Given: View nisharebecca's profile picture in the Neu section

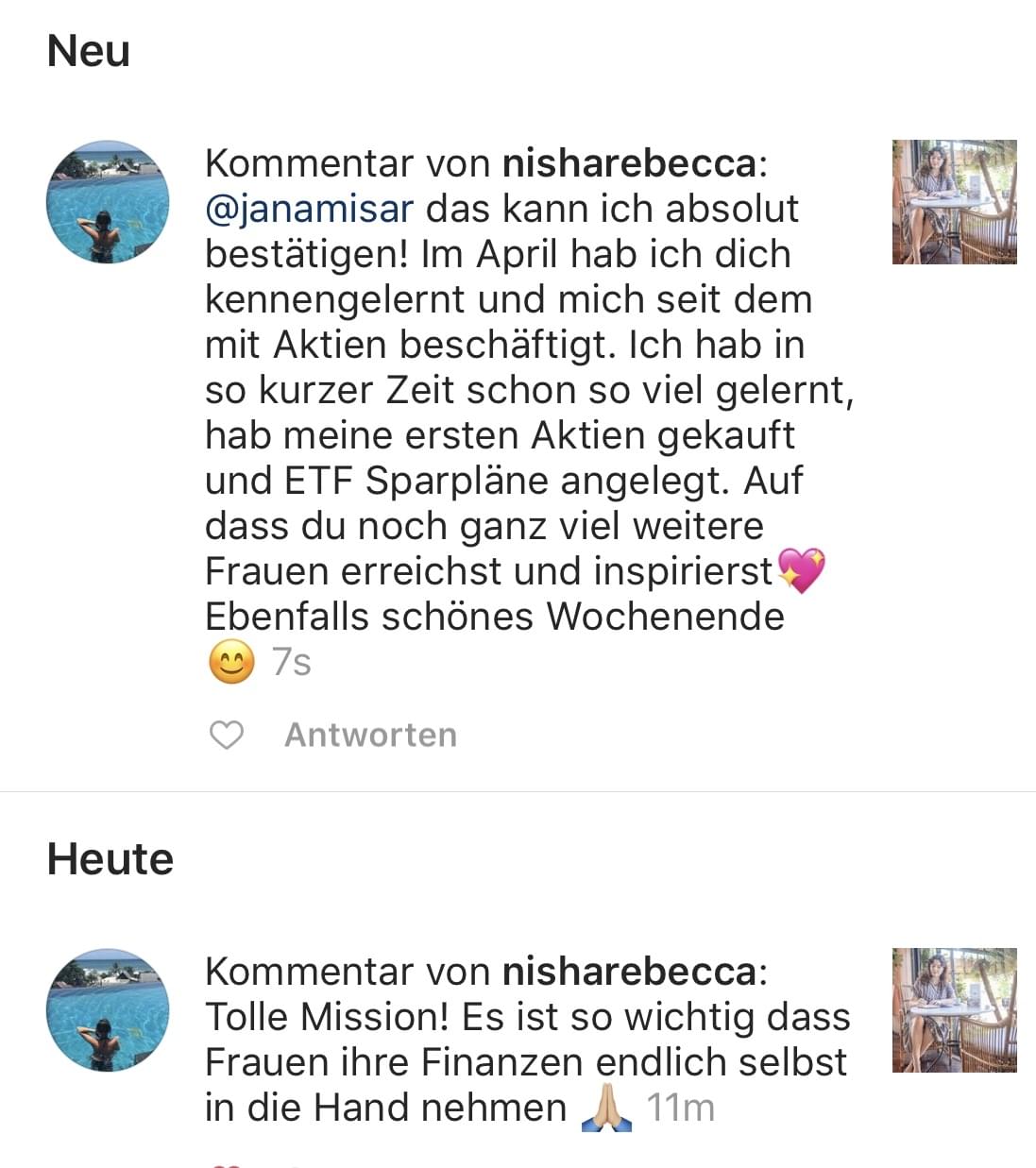Looking at the screenshot, I should pos(108,202).
